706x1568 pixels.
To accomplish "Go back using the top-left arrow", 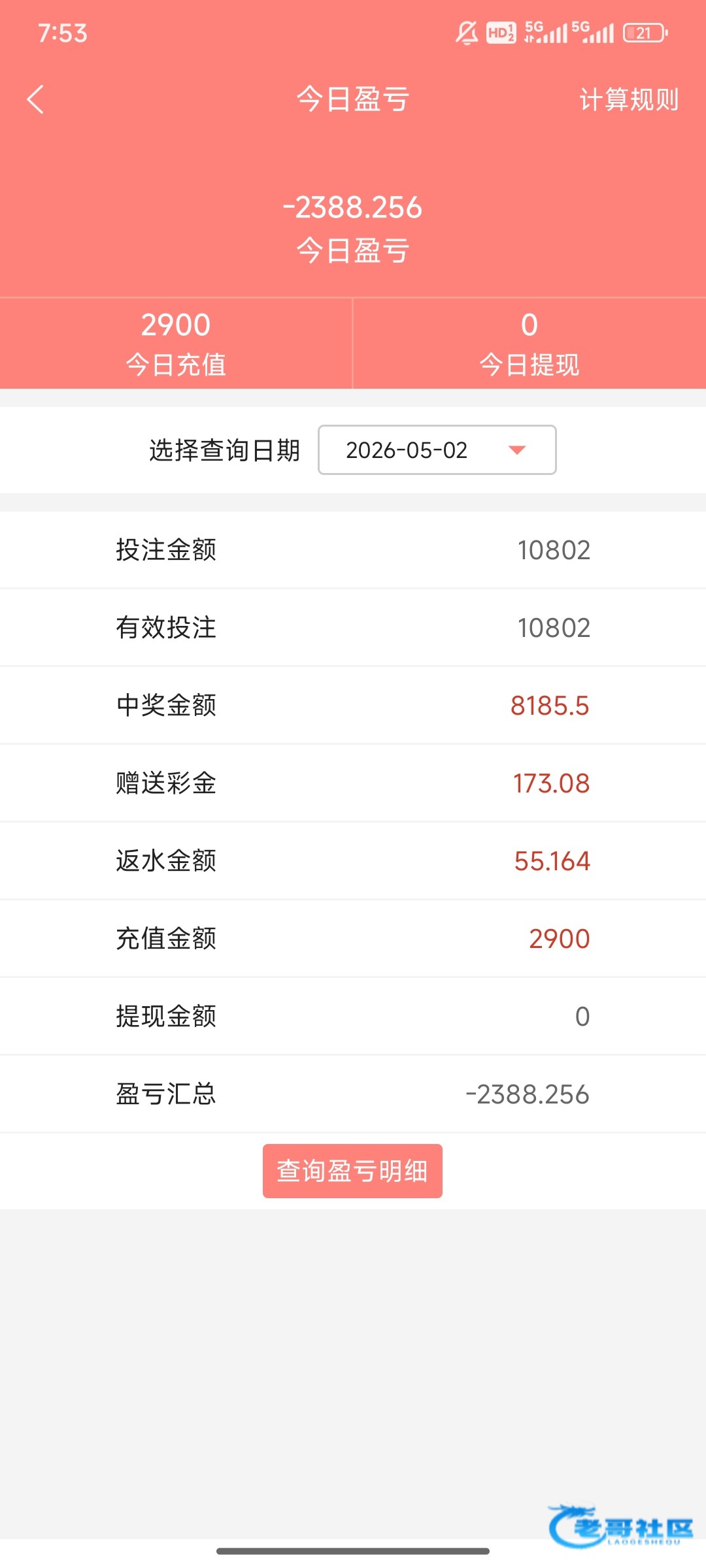I will [35, 99].
